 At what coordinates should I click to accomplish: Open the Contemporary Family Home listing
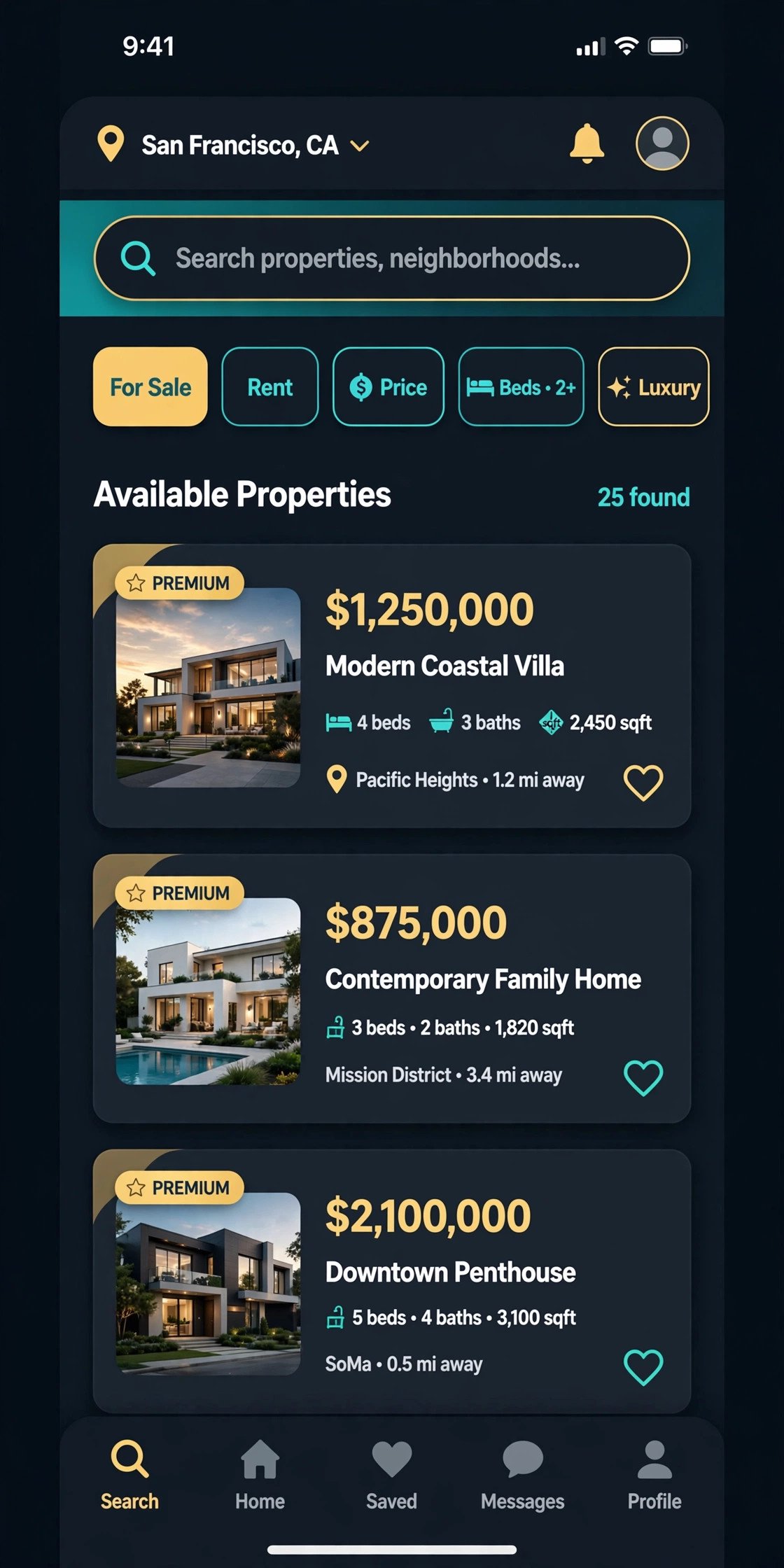click(x=392, y=988)
